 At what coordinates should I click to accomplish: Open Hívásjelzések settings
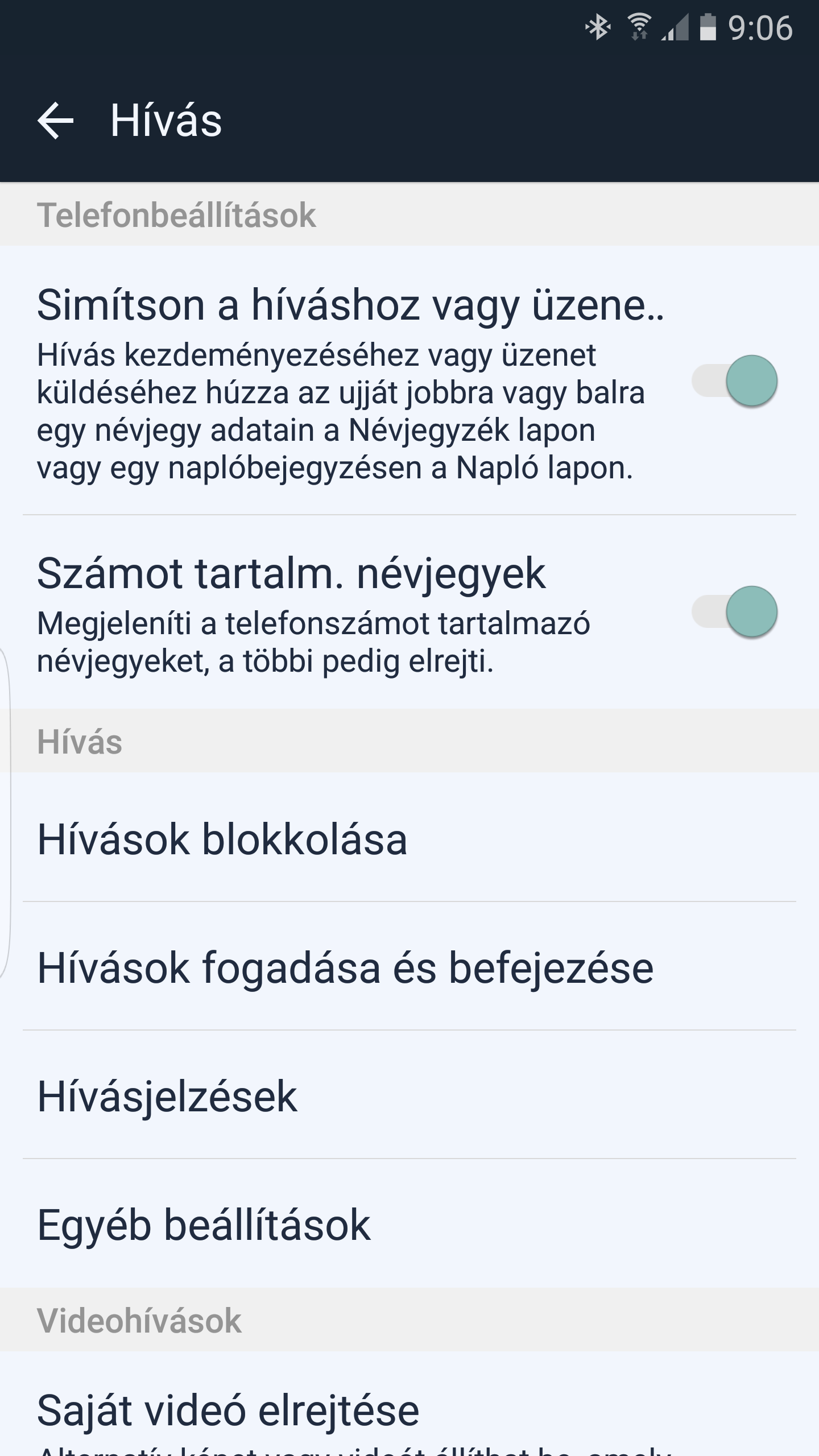click(409, 1095)
